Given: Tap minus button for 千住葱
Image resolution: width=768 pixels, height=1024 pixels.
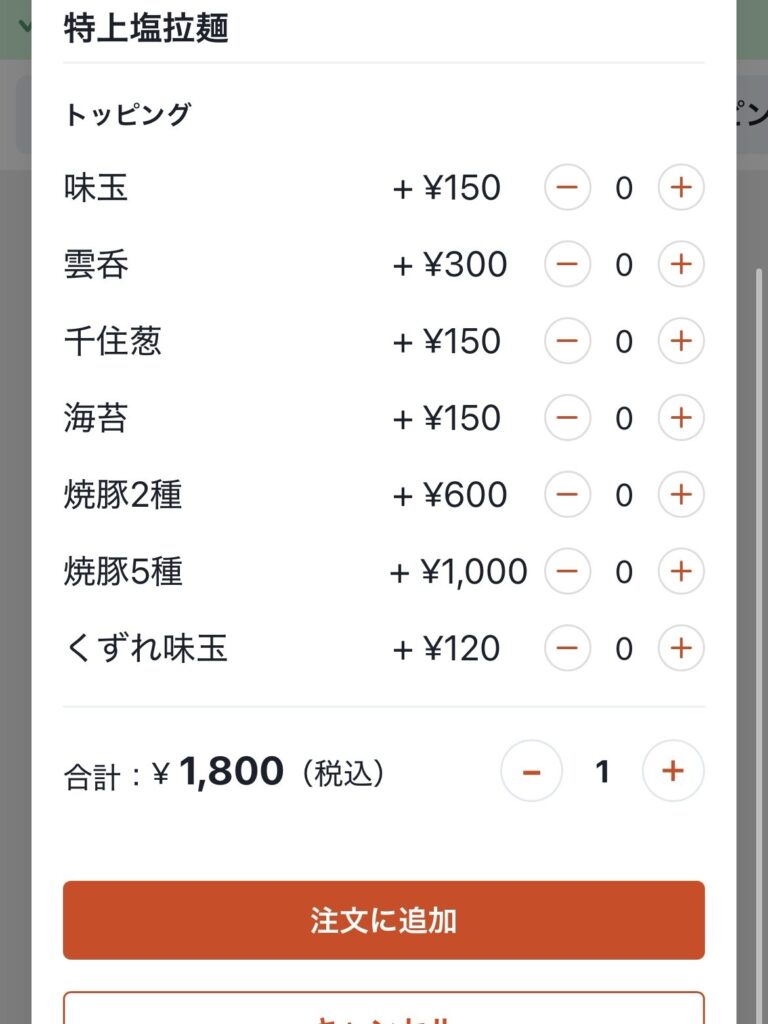Looking at the screenshot, I should 567,341.
